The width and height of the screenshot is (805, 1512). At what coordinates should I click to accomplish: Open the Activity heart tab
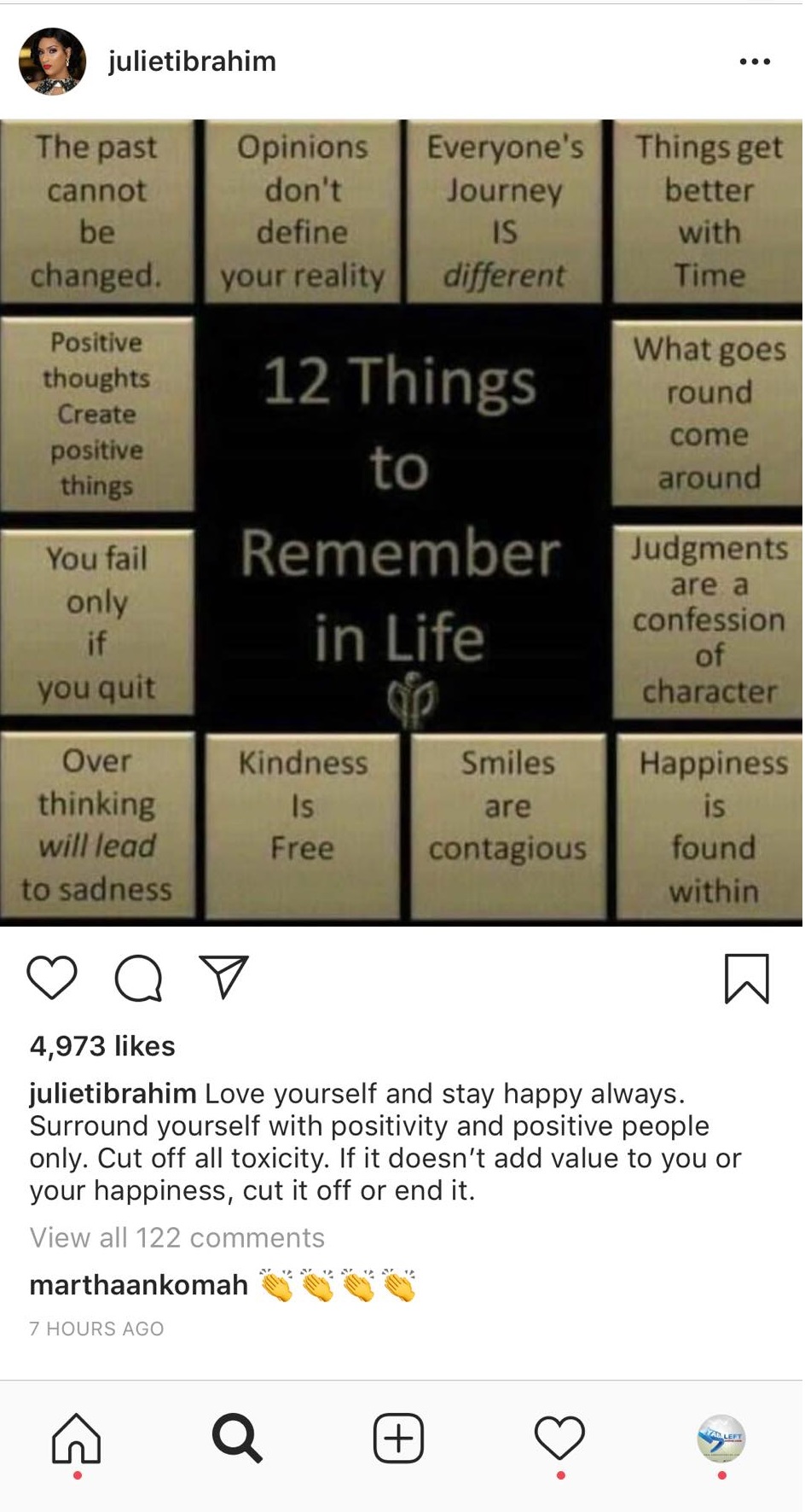pyautogui.click(x=559, y=1439)
